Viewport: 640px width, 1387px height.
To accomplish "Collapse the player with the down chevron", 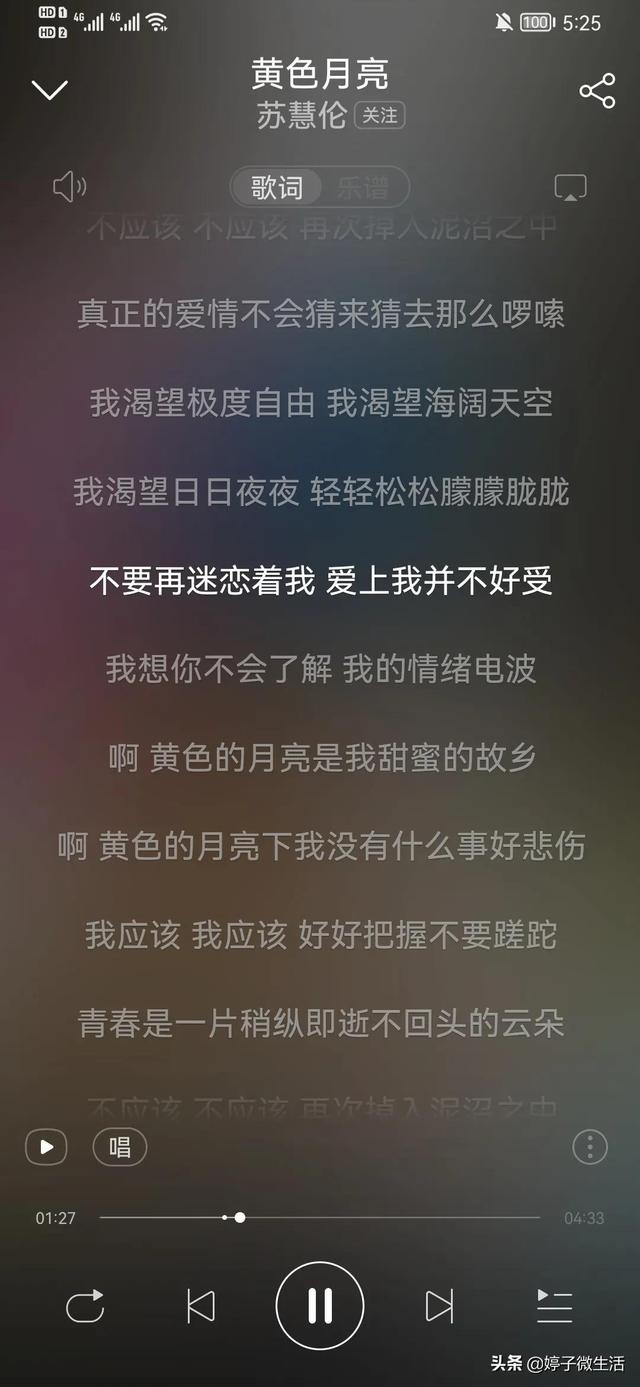I will pos(49,90).
